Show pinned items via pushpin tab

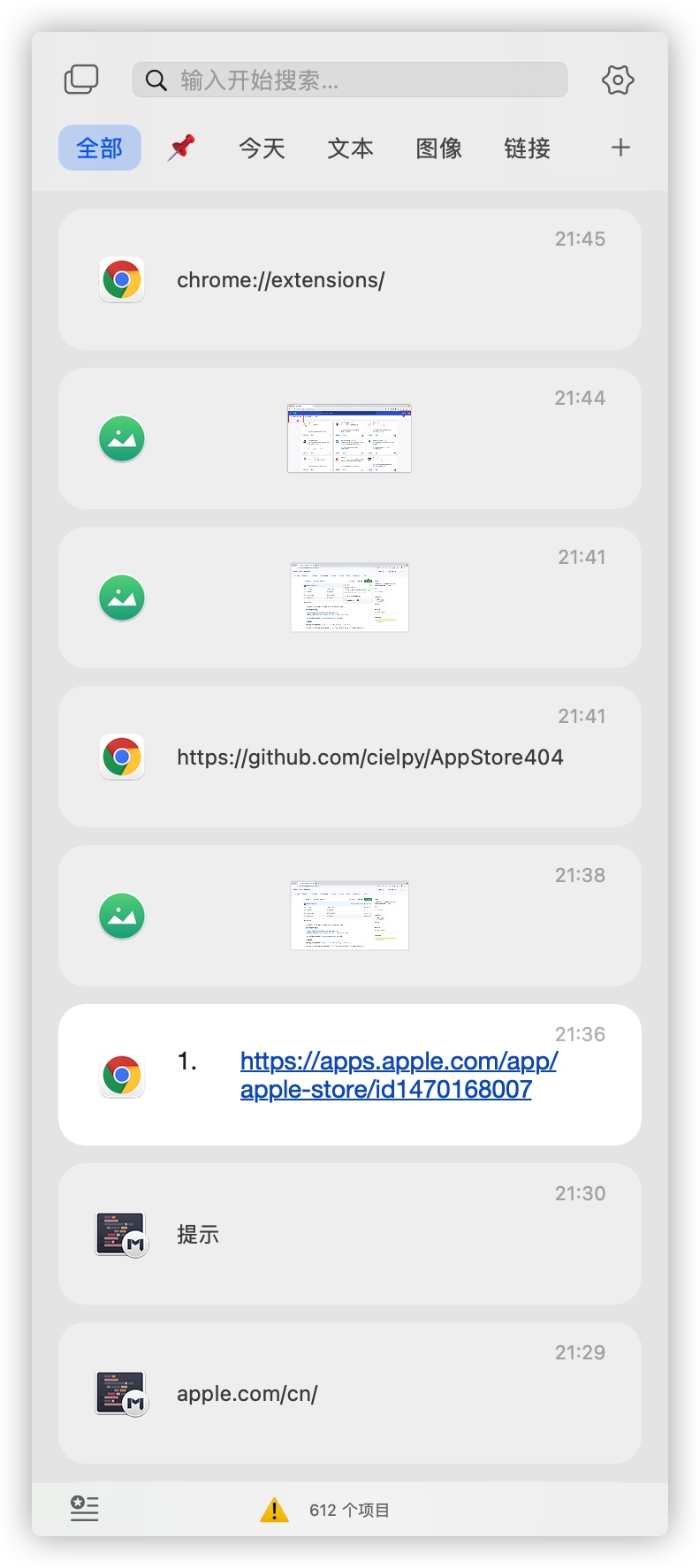tap(181, 148)
